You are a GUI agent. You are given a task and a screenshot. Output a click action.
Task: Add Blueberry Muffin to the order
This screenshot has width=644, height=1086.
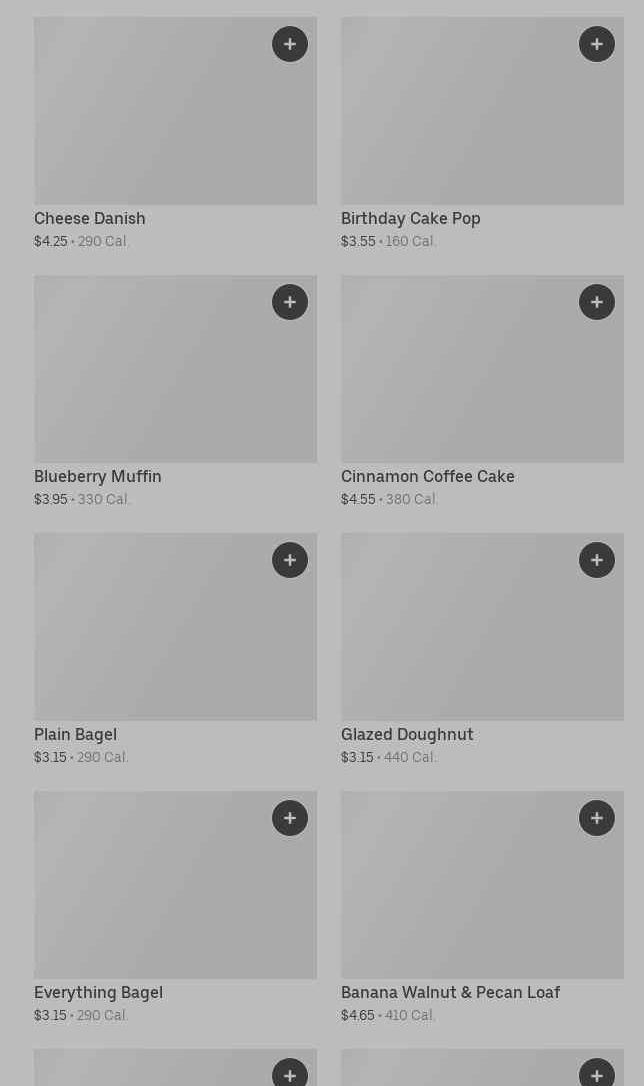[290, 302]
